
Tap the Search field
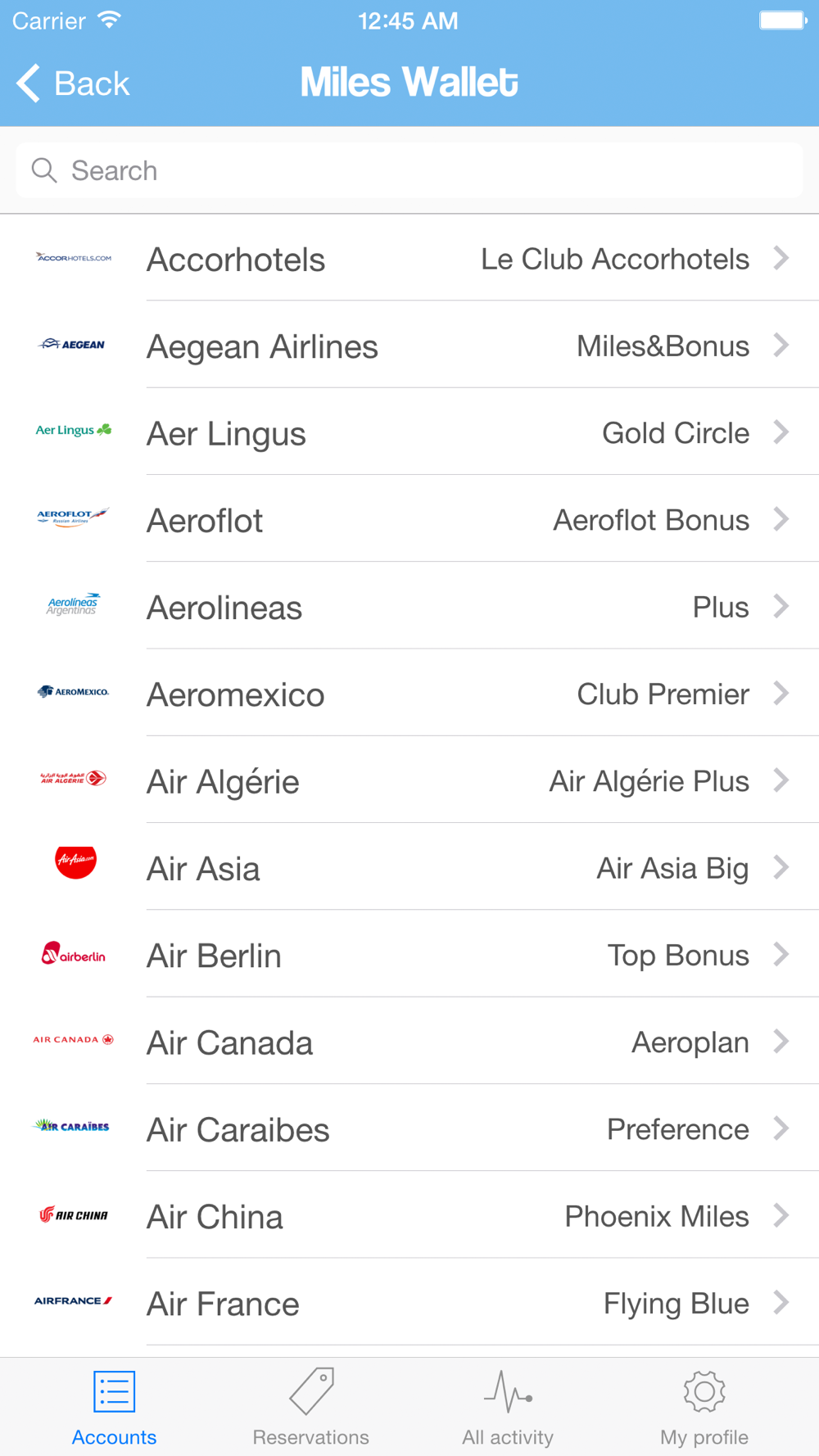tap(409, 170)
